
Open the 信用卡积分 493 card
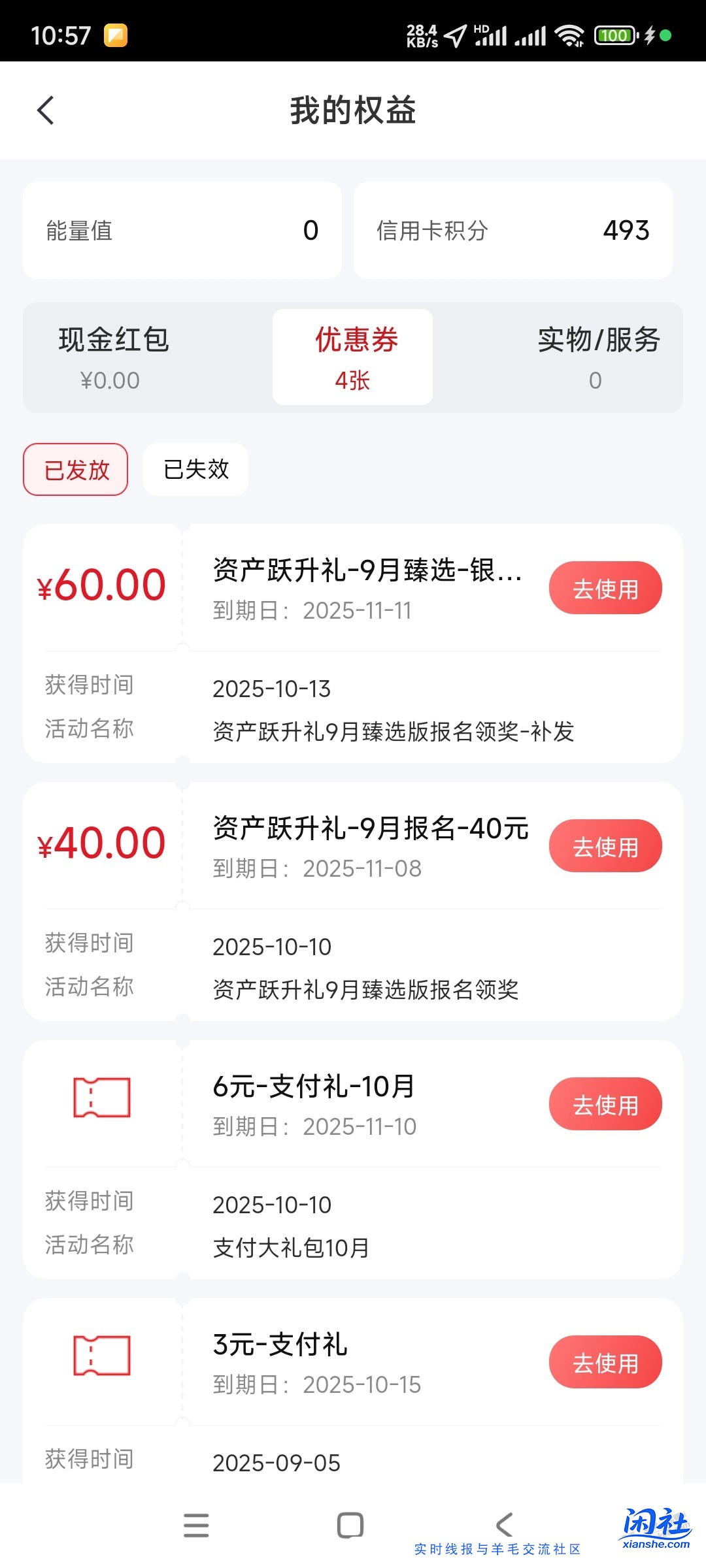[513, 231]
